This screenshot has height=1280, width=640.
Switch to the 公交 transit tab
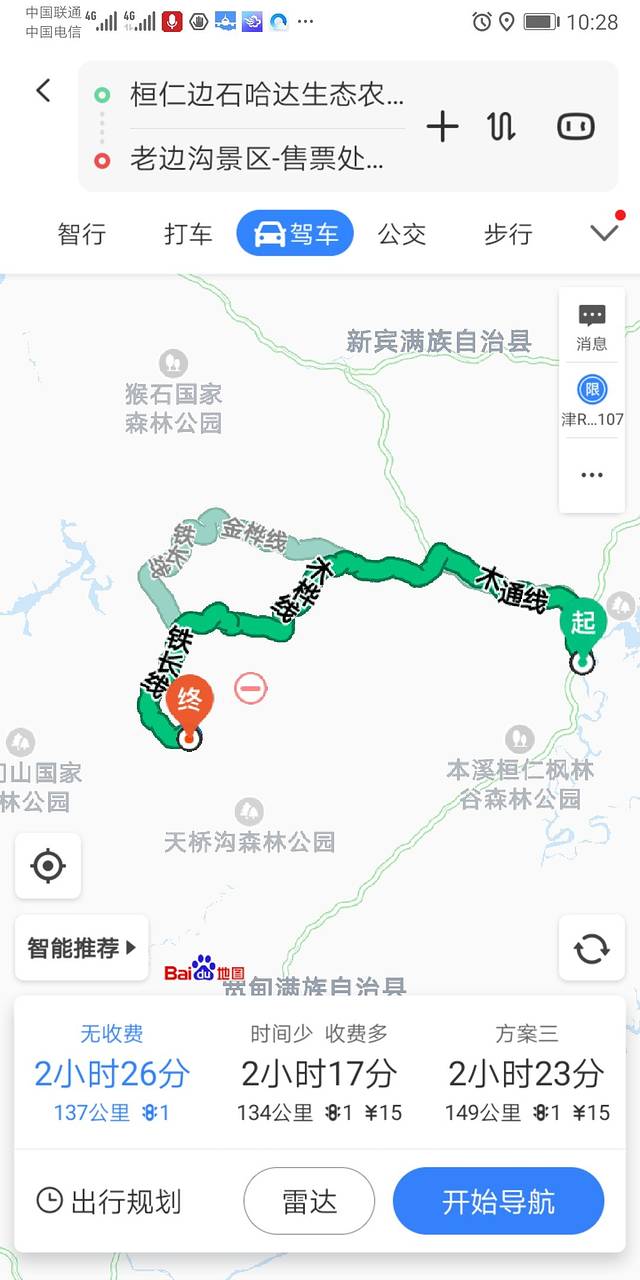pyautogui.click(x=402, y=234)
